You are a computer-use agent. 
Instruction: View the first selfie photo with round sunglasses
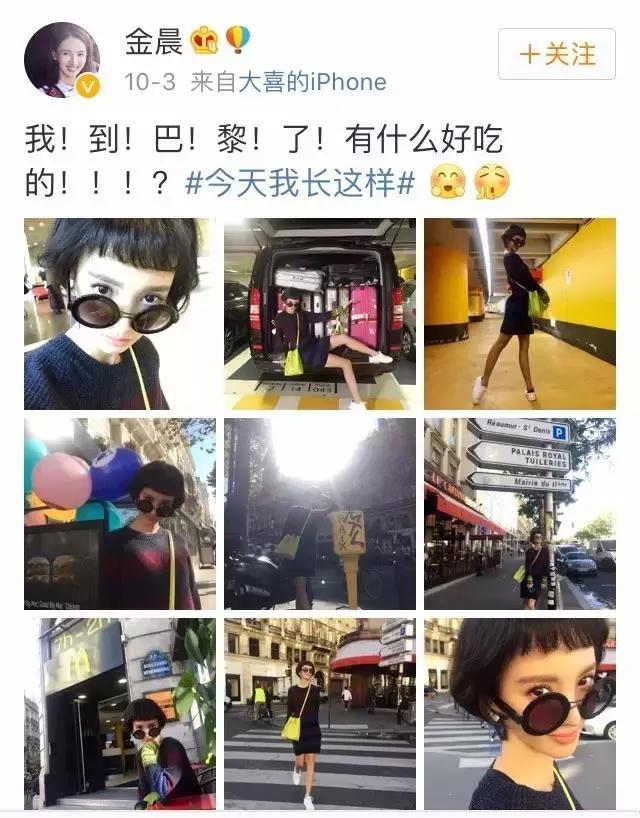coord(119,314)
